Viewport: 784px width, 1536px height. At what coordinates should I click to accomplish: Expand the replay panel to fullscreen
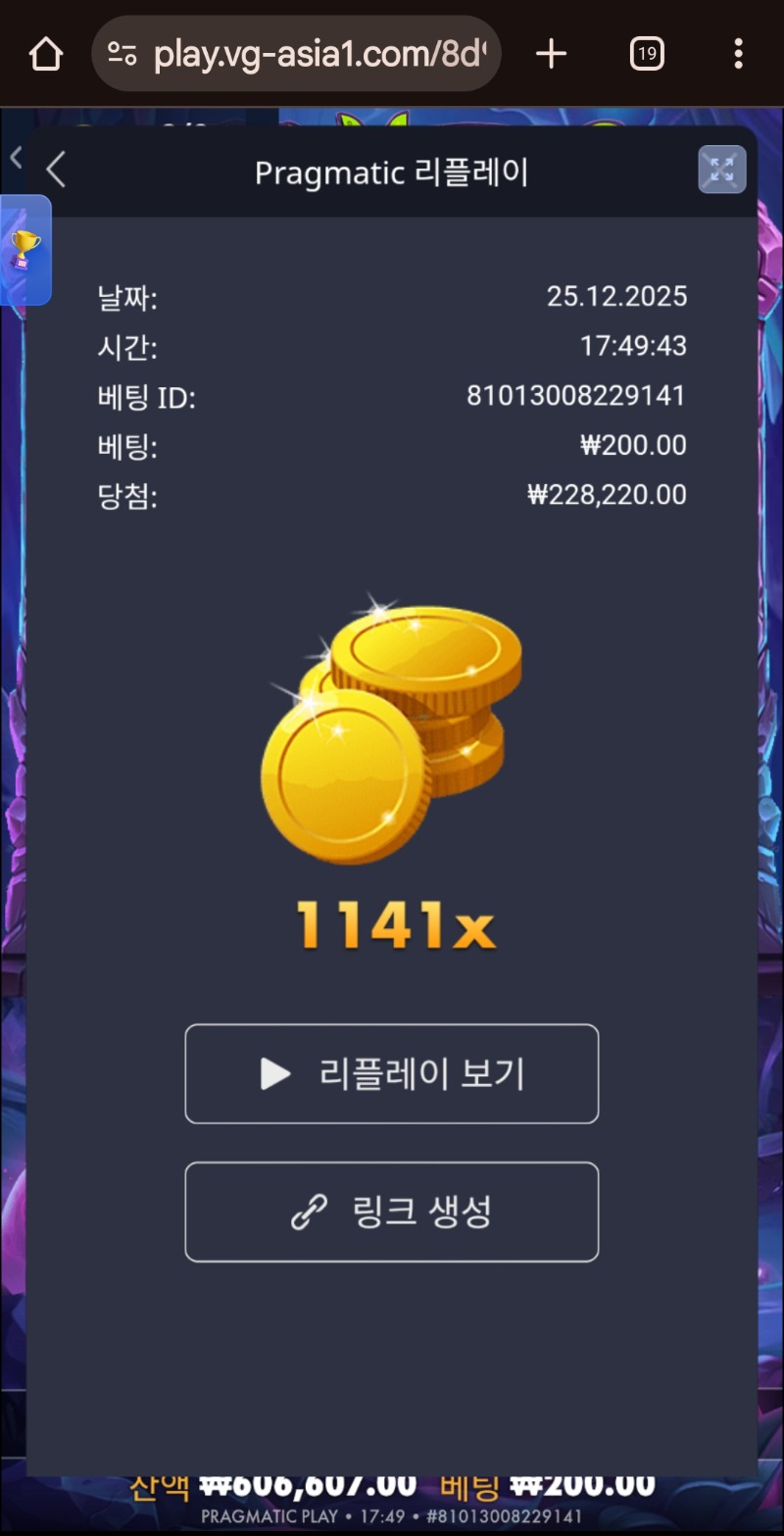[722, 170]
